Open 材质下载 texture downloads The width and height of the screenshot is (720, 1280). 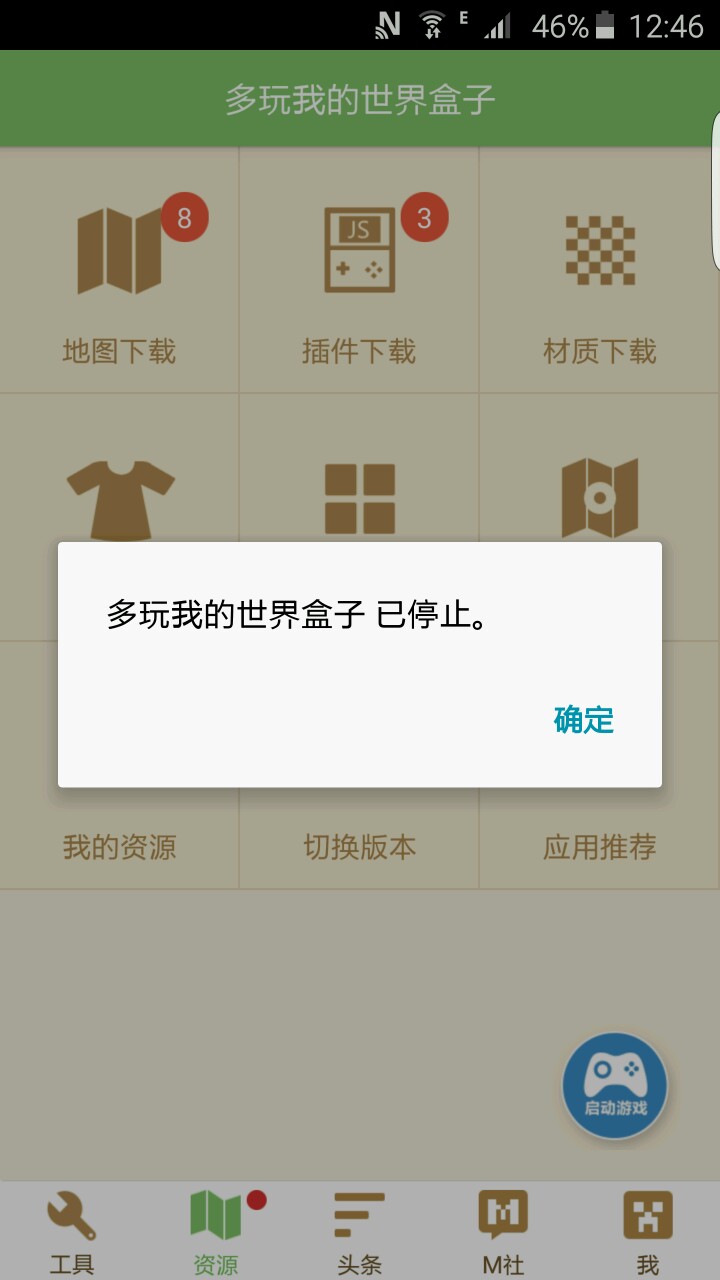point(599,272)
